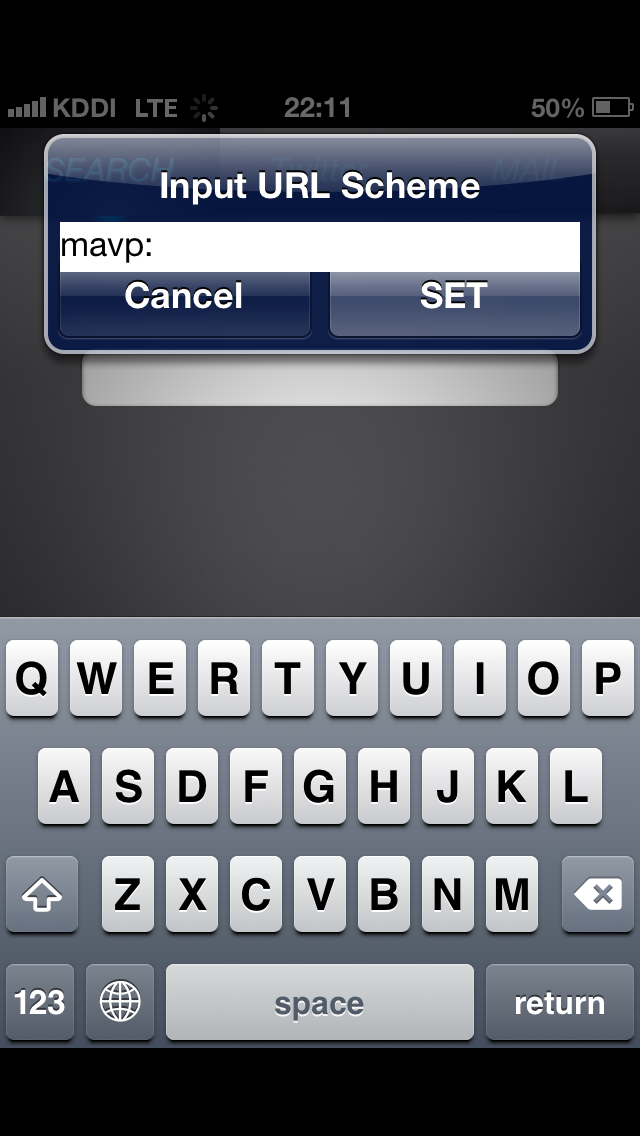This screenshot has height=1136, width=640.
Task: Tap the shift key
Action: tap(42, 894)
